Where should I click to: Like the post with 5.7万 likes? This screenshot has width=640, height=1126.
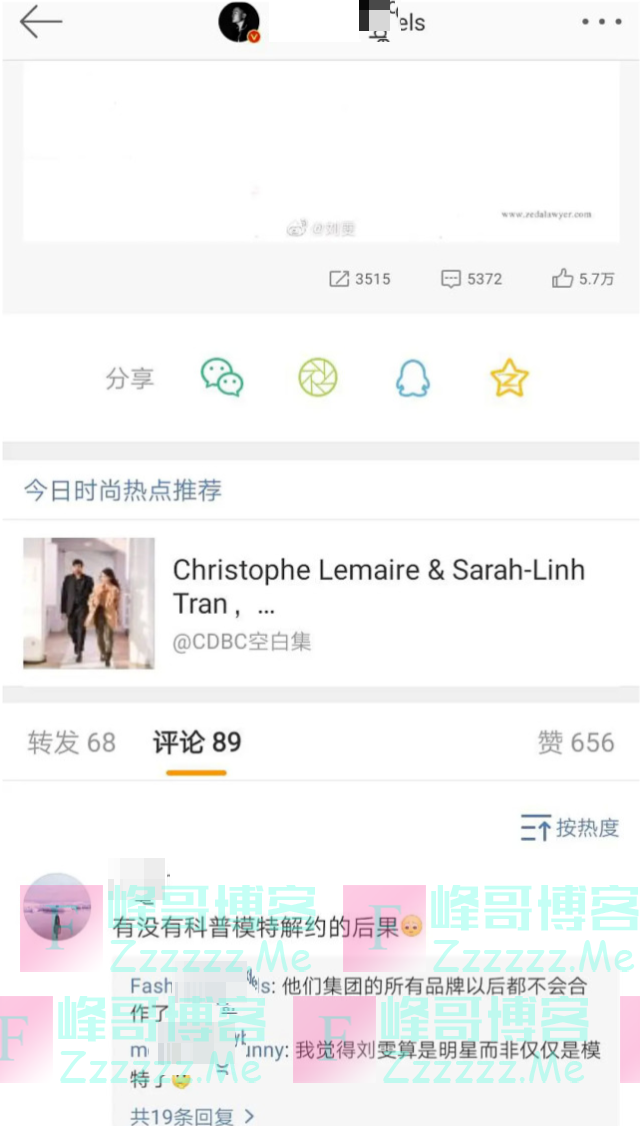[x=582, y=279]
